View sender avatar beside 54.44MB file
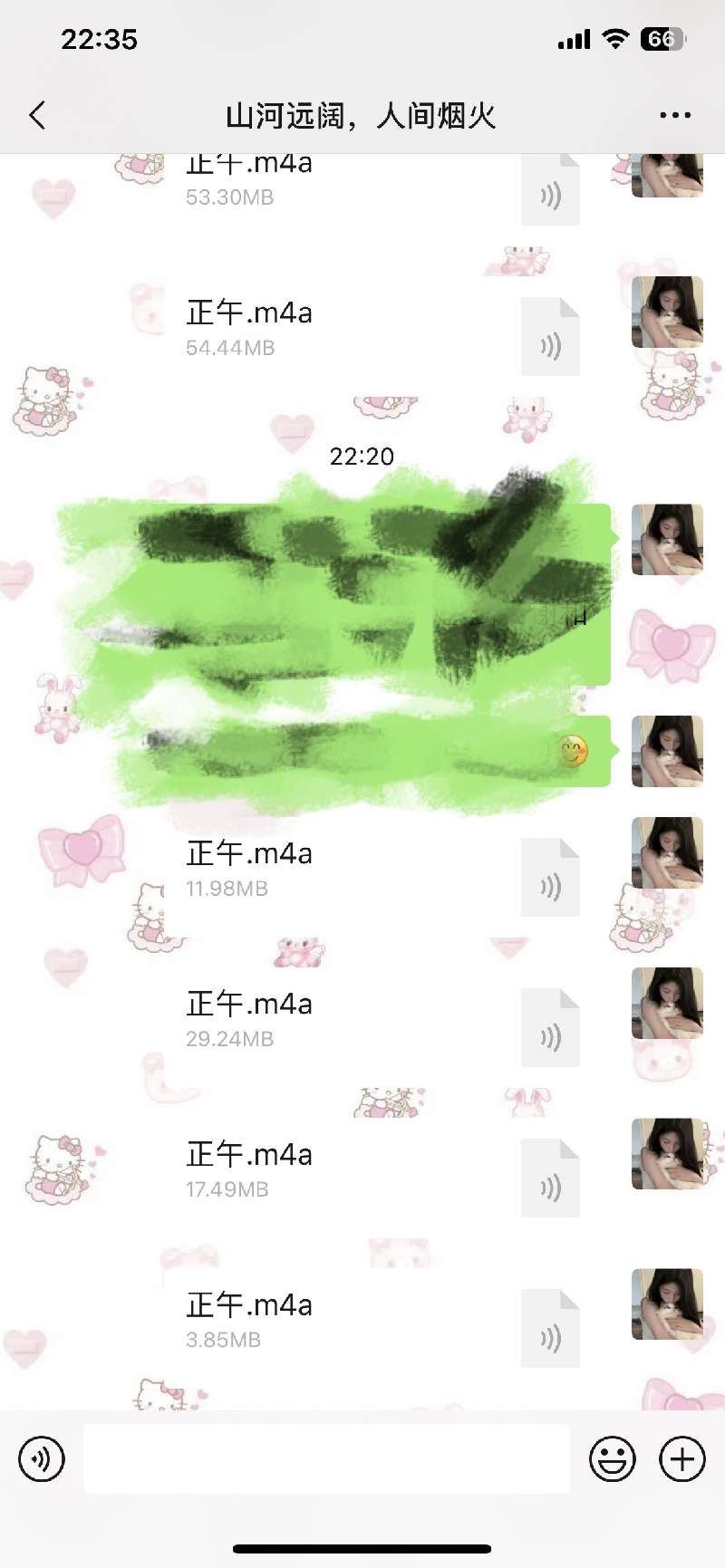 click(667, 313)
